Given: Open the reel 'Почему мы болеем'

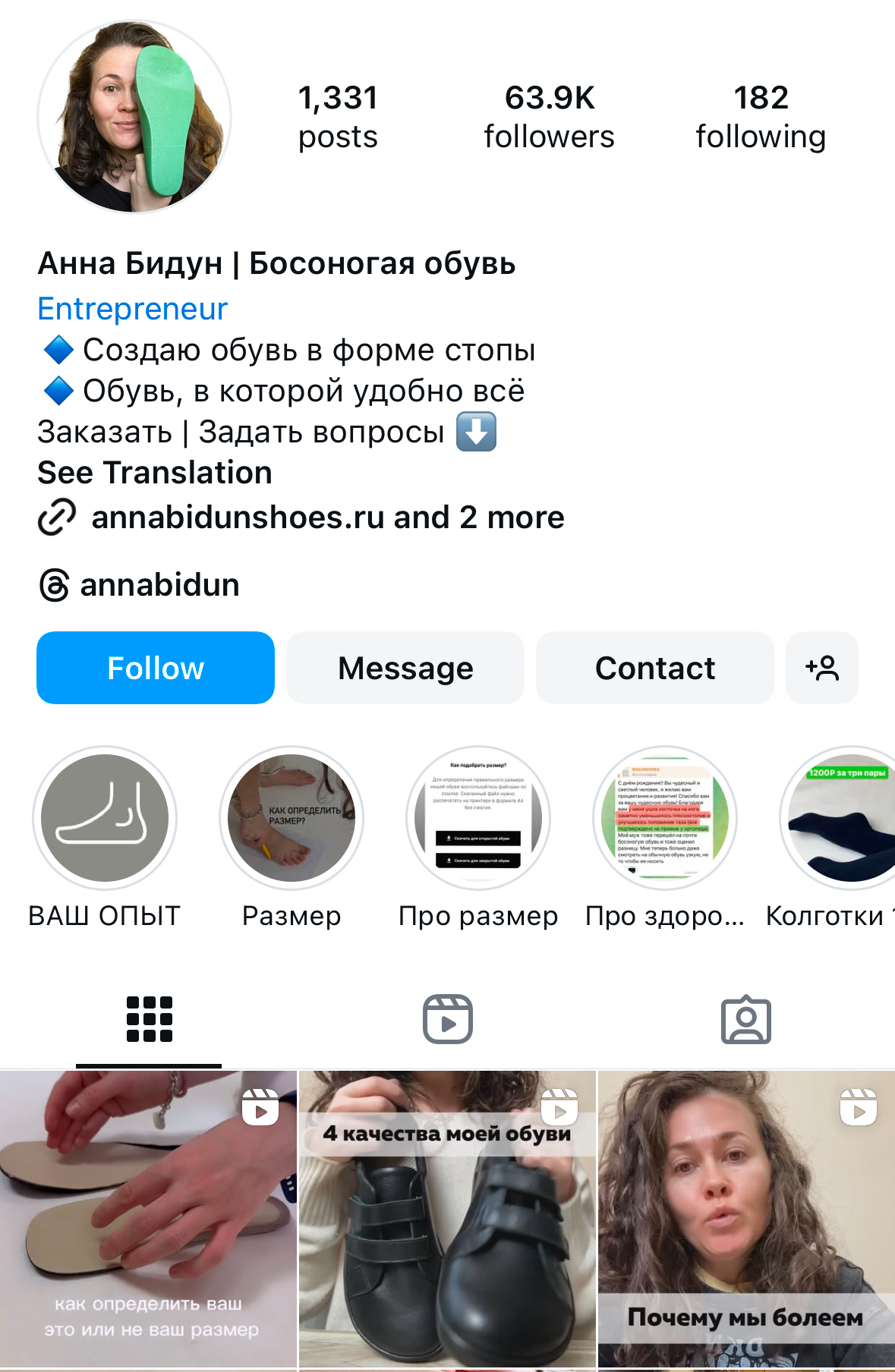Looking at the screenshot, I should coord(746,1222).
